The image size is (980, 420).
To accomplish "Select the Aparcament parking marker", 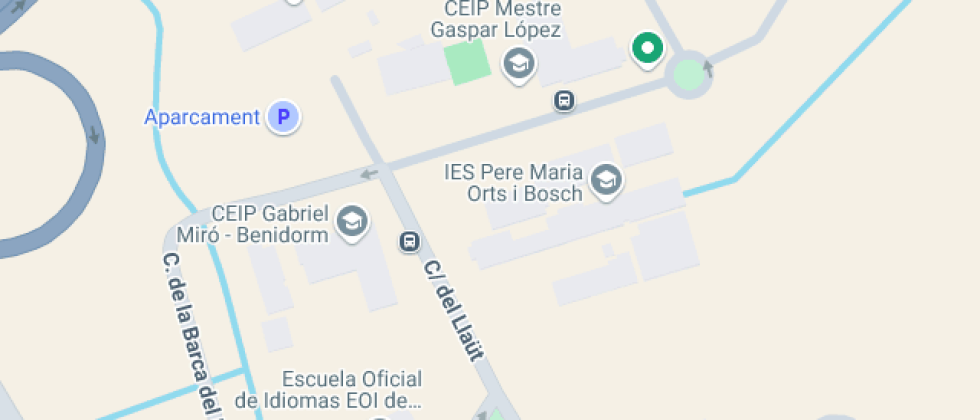I will pos(284,118).
